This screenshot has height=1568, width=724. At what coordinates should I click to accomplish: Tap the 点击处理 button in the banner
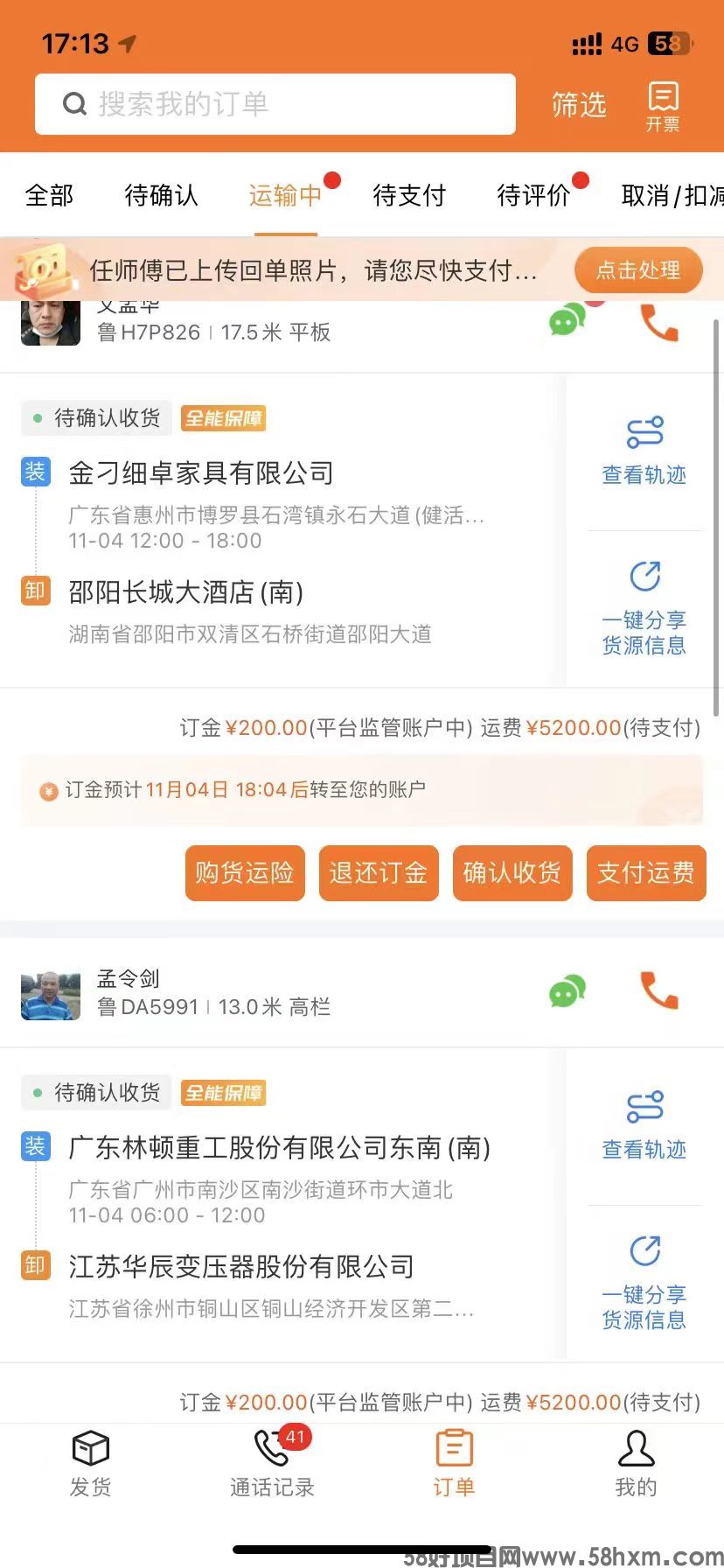tap(638, 270)
